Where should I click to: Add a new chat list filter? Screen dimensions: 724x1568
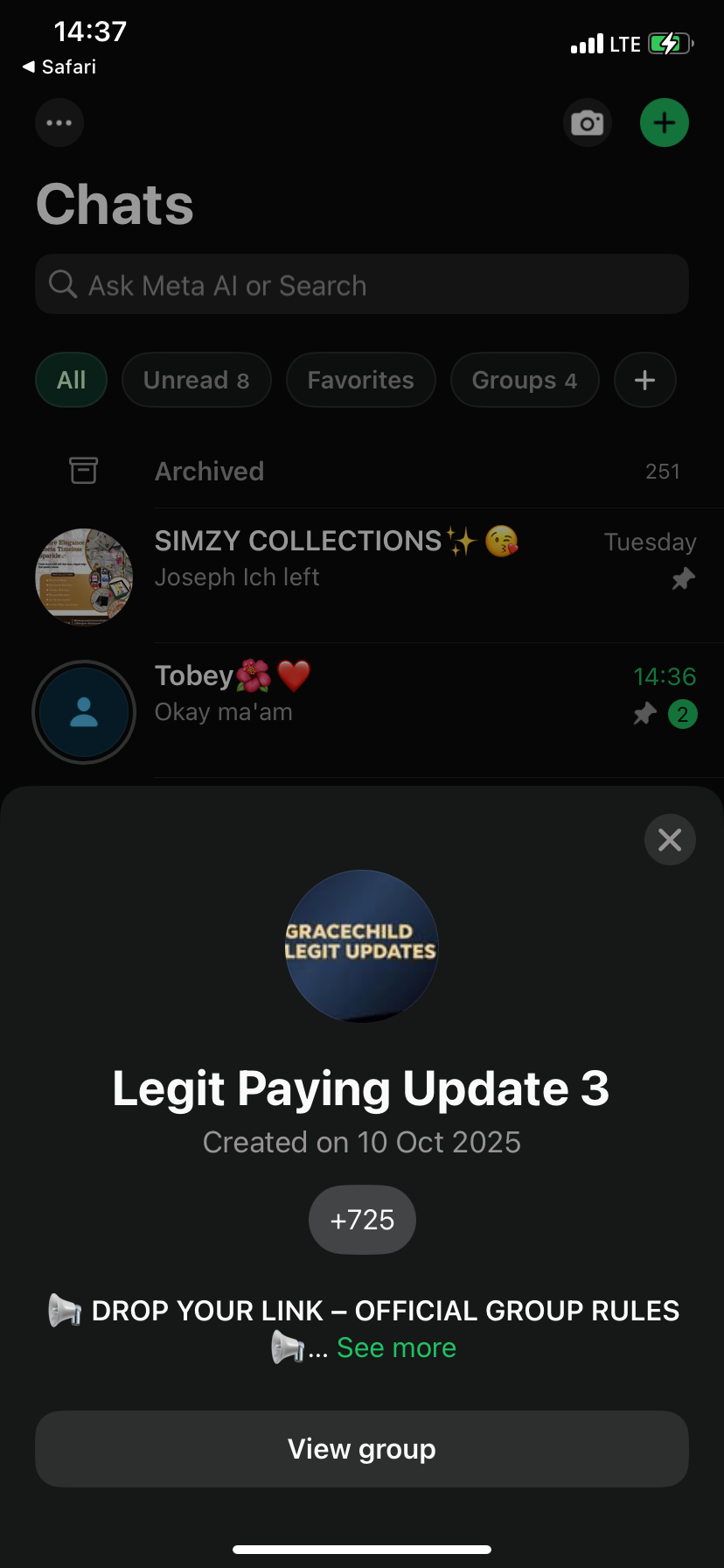click(645, 381)
